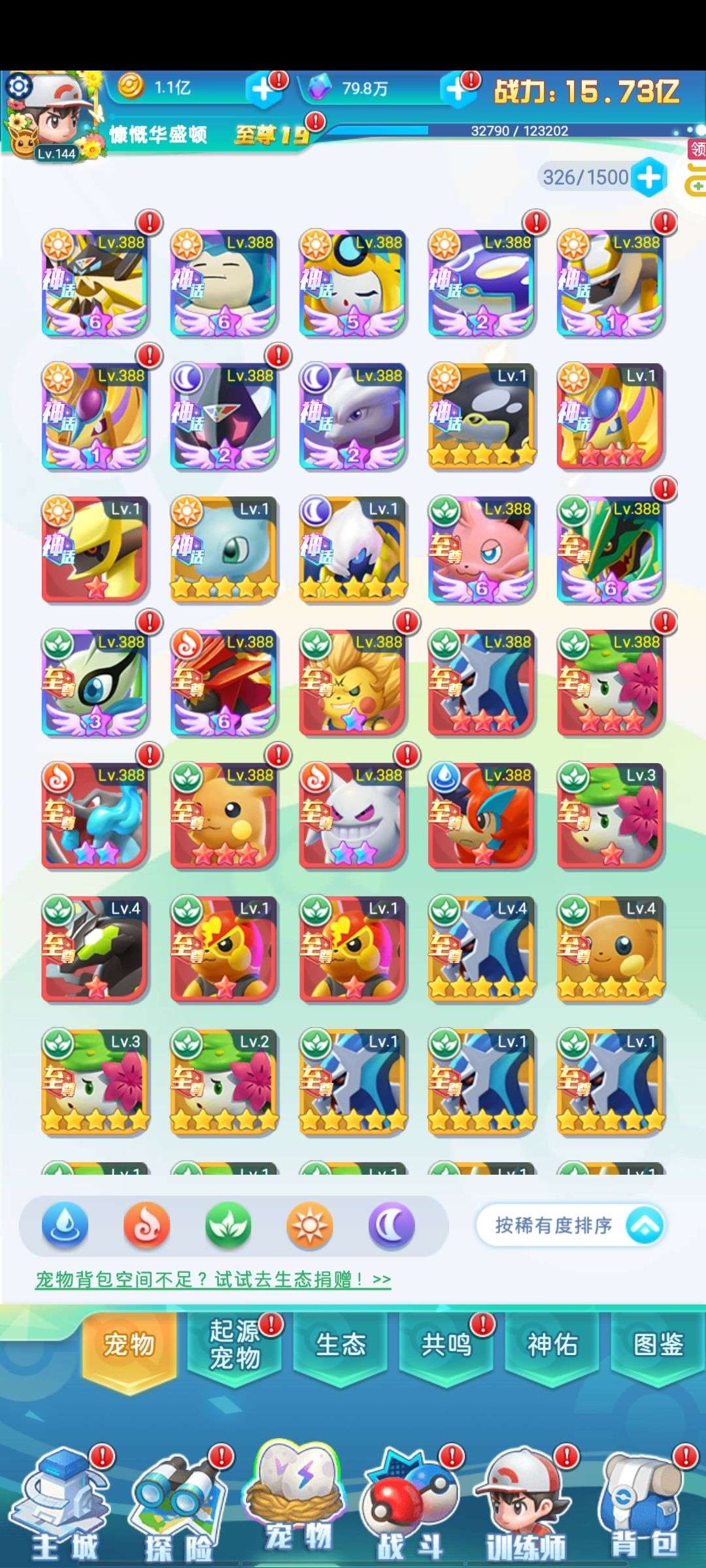The height and width of the screenshot is (1568, 706).
Task: Switch to 图鉴 tab
Action: tap(658, 1345)
